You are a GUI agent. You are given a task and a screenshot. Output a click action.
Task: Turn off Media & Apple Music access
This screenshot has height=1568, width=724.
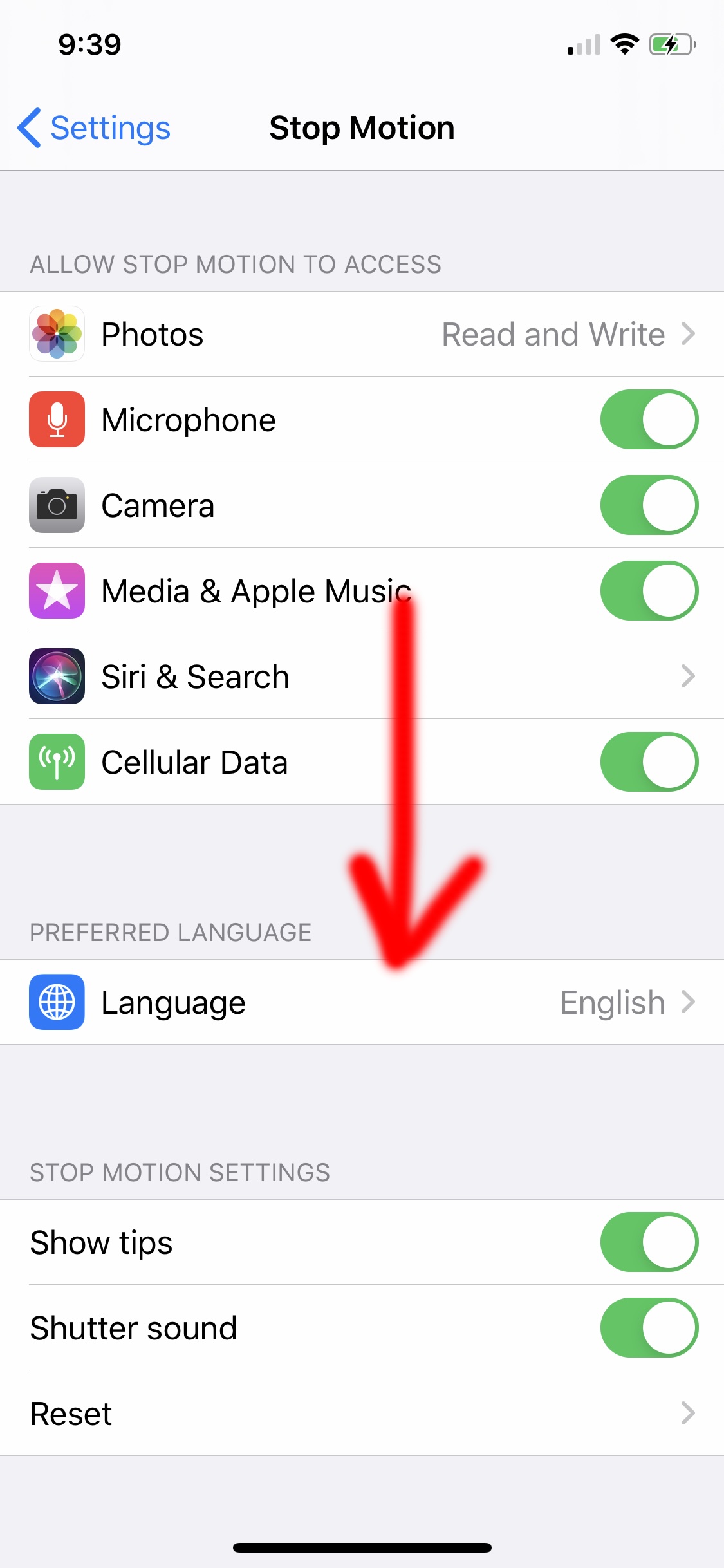[649, 591]
